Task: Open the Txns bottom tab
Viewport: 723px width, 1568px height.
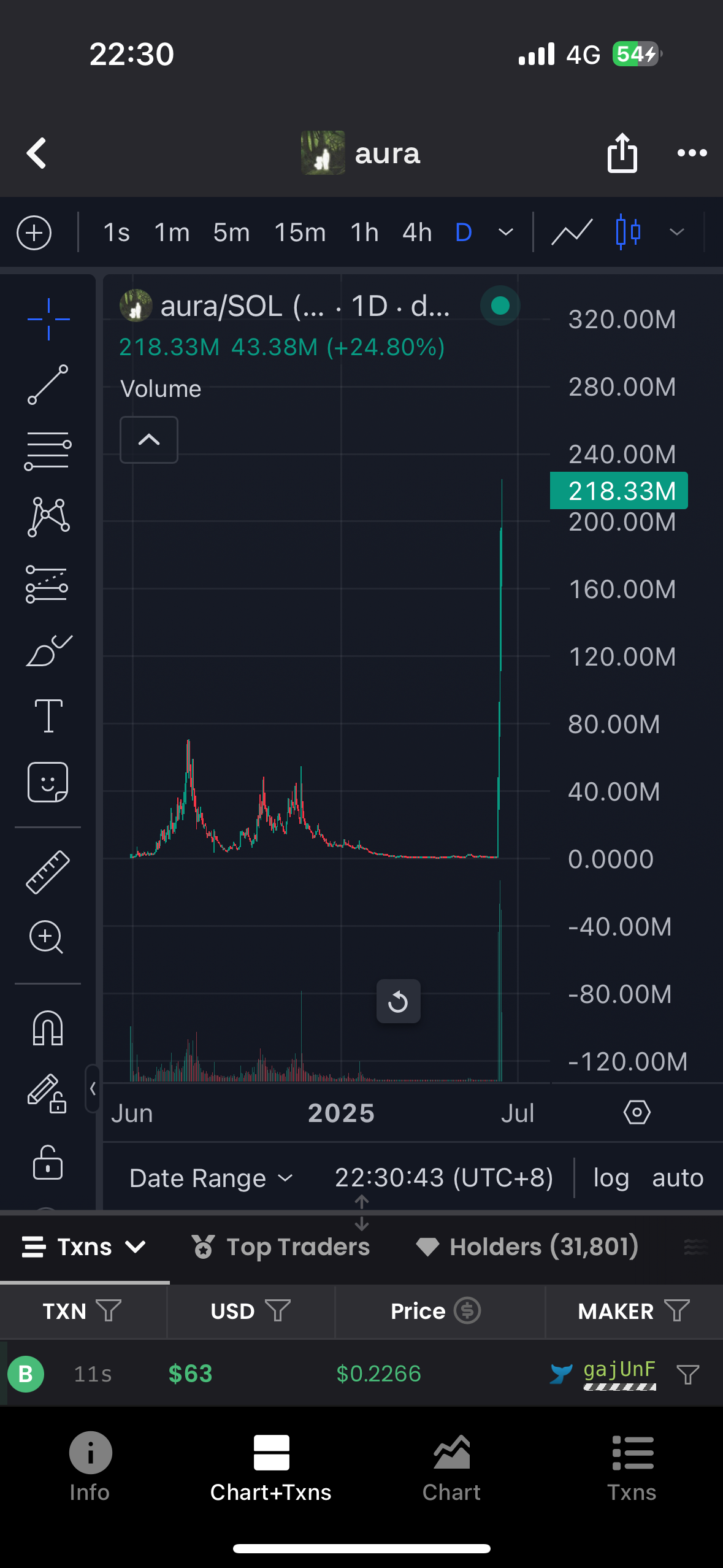Action: pyautogui.click(x=632, y=1466)
